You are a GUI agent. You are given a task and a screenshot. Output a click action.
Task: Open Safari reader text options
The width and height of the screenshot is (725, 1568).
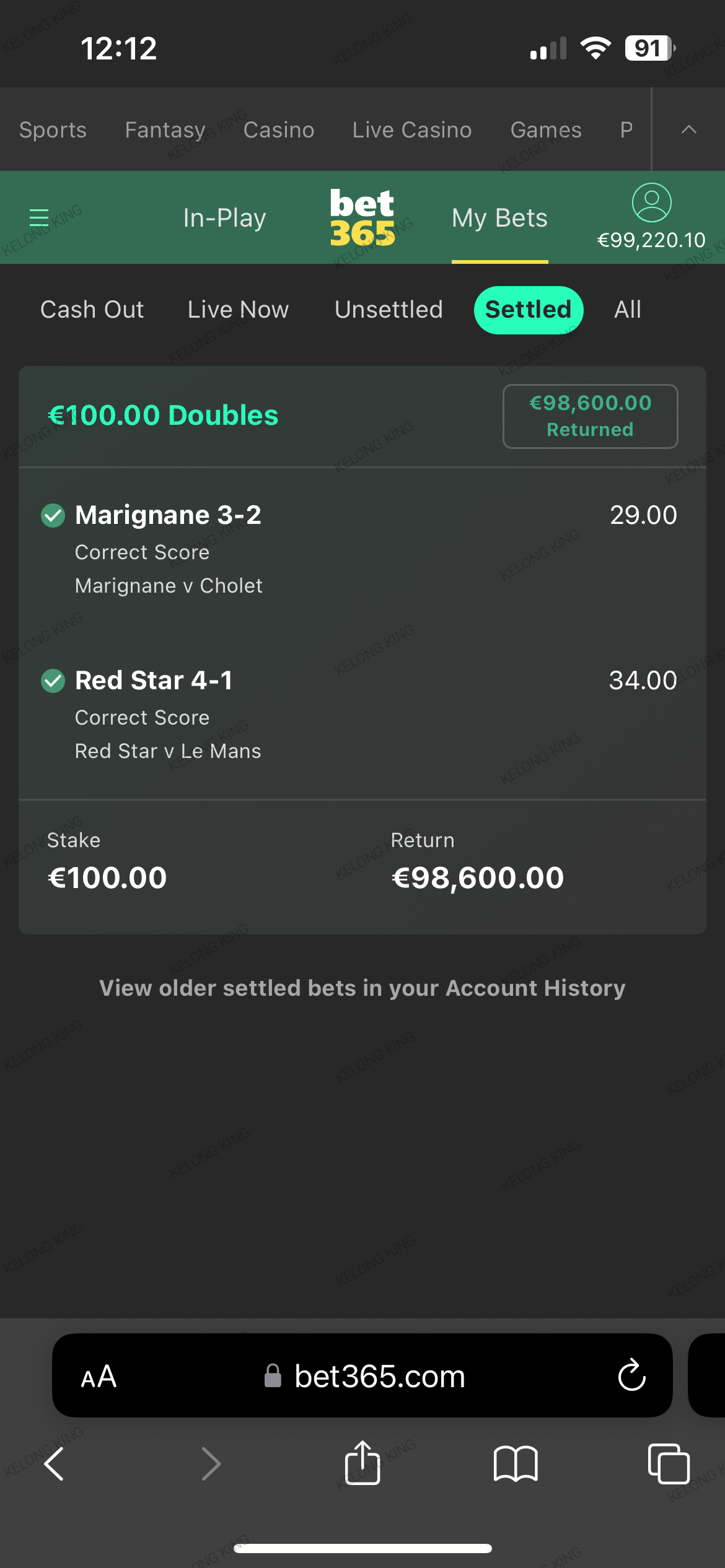point(99,1377)
